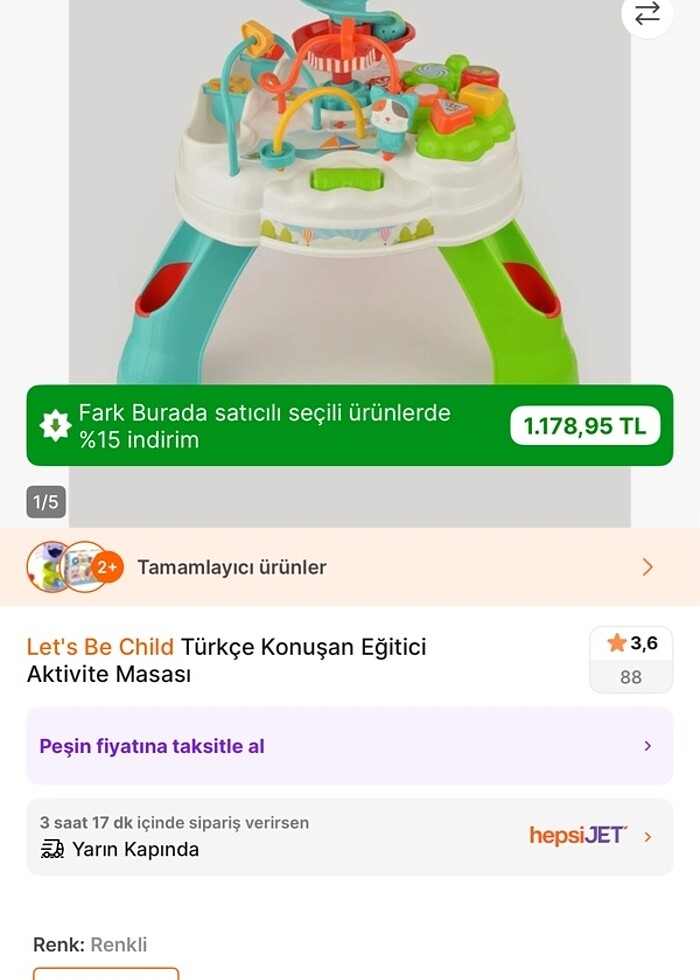Open Tamamlayıcı ürünler list

coord(349,567)
